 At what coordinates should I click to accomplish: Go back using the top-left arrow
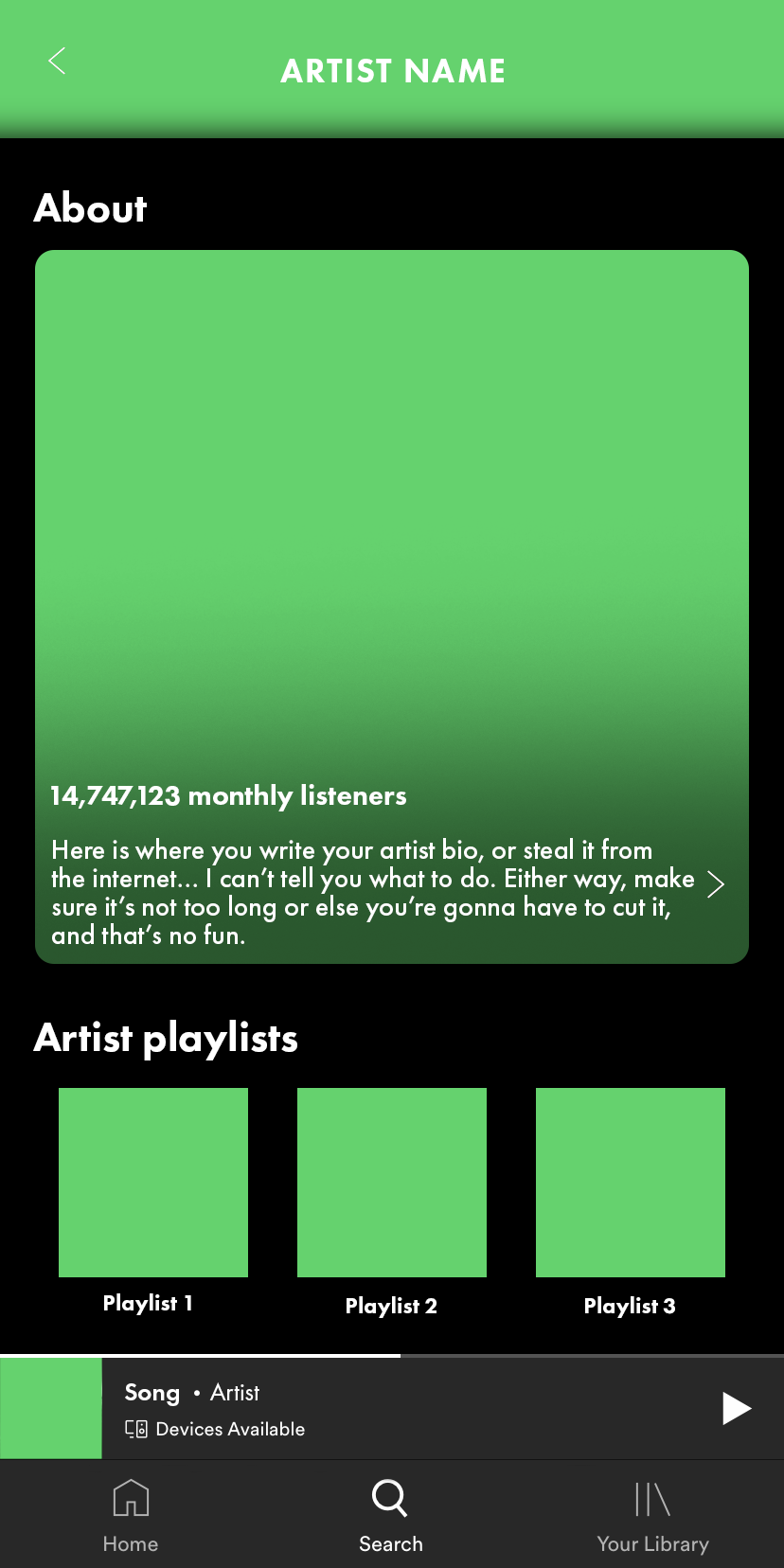pos(57,62)
